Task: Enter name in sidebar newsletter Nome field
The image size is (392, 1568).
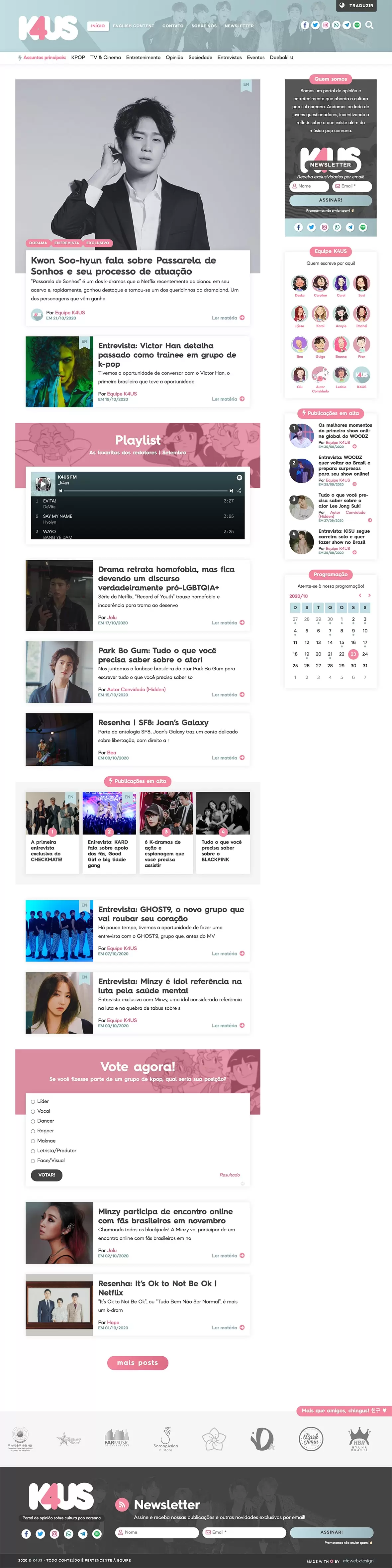Action: pos(310,186)
